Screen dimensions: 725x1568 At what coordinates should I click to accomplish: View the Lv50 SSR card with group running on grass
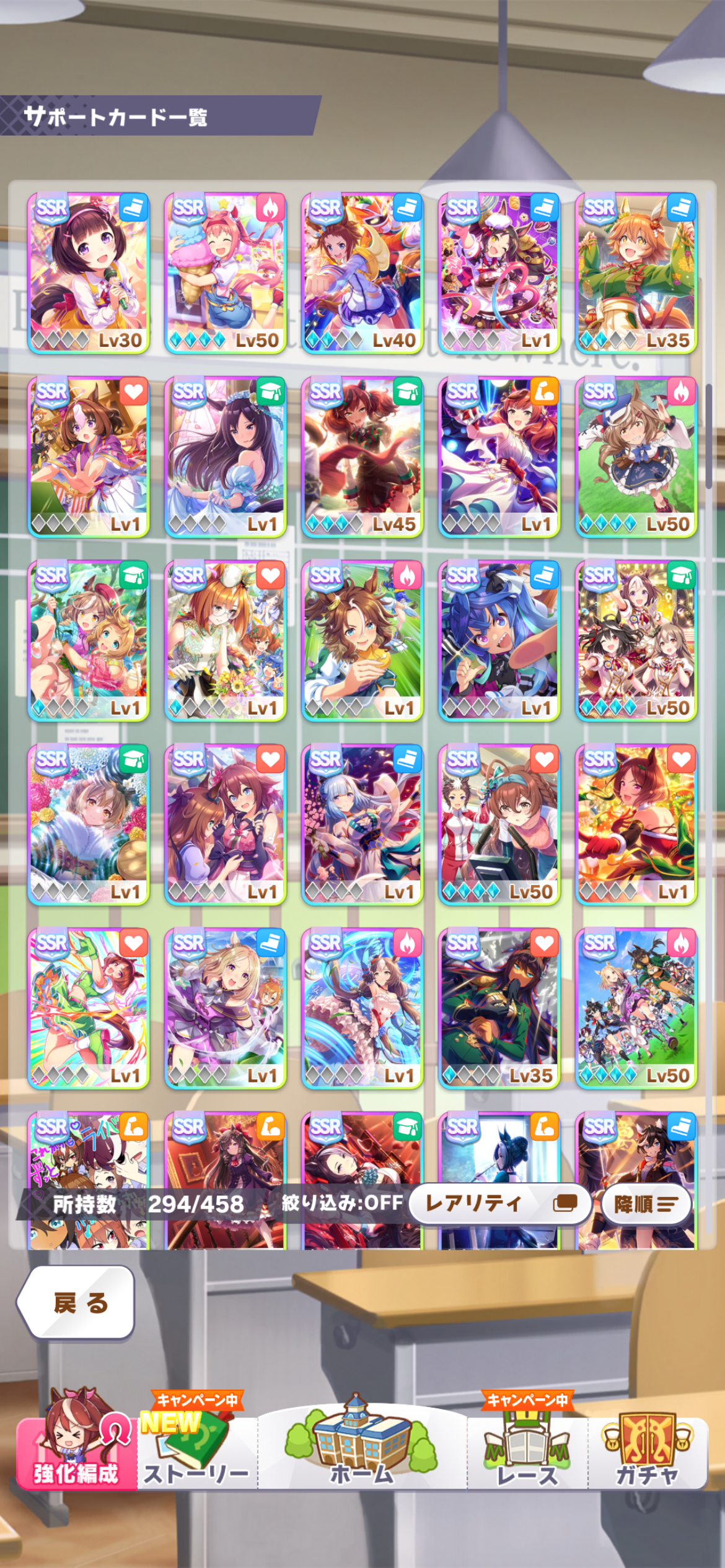[636, 1008]
